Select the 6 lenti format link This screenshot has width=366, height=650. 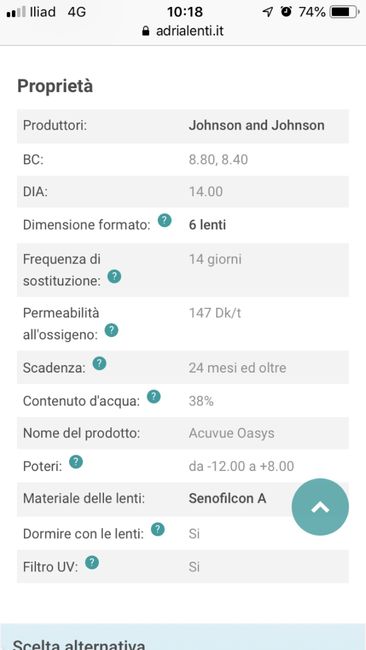coord(207,225)
